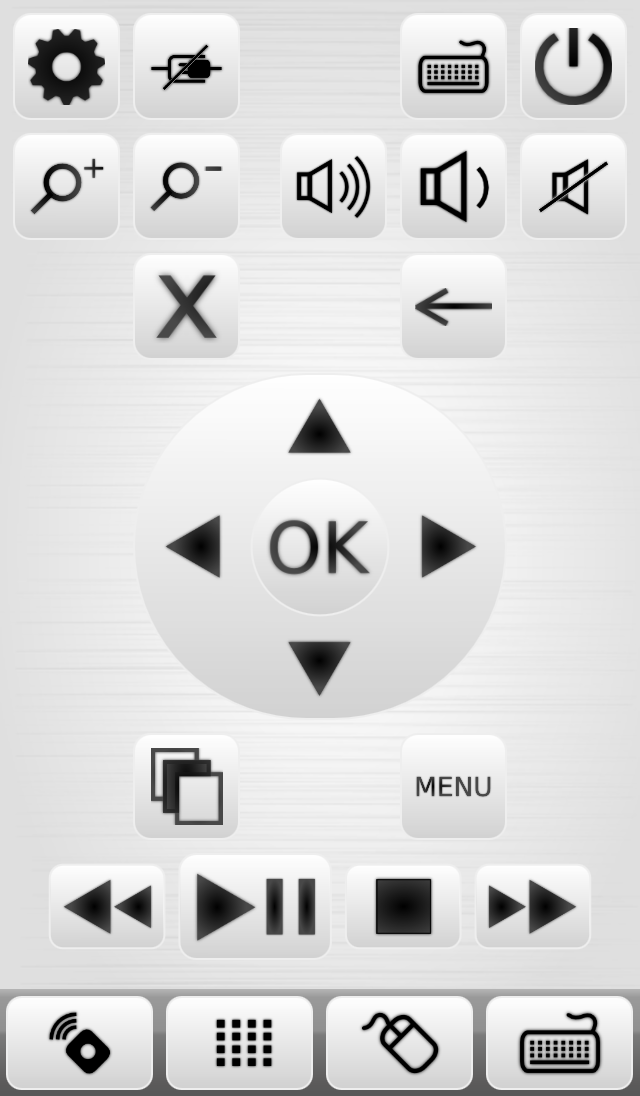Viewport: 640px width, 1096px height.
Task: Tap the down arrow on the D-pad
Action: click(319, 666)
